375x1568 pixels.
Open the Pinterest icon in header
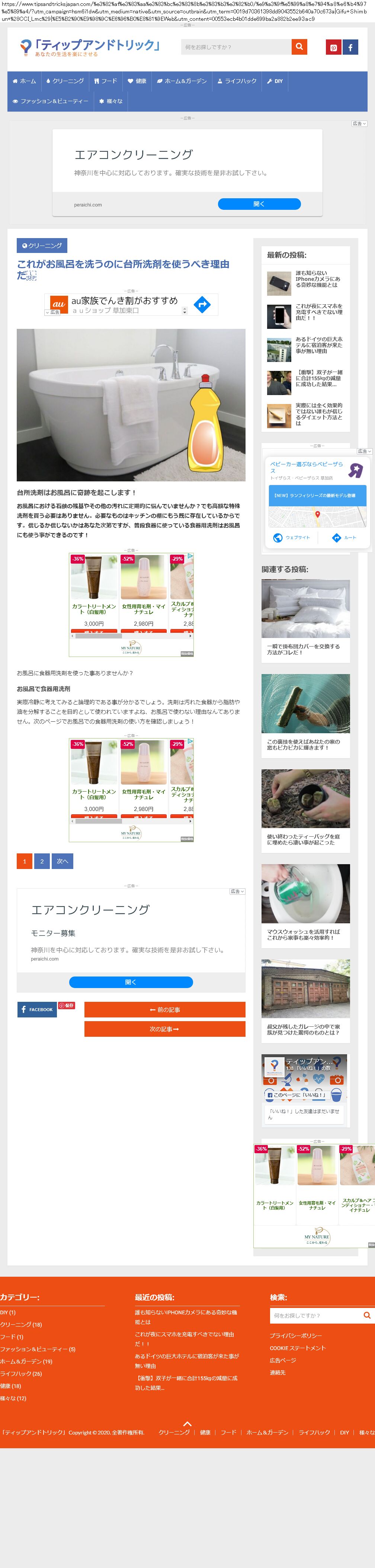333,48
